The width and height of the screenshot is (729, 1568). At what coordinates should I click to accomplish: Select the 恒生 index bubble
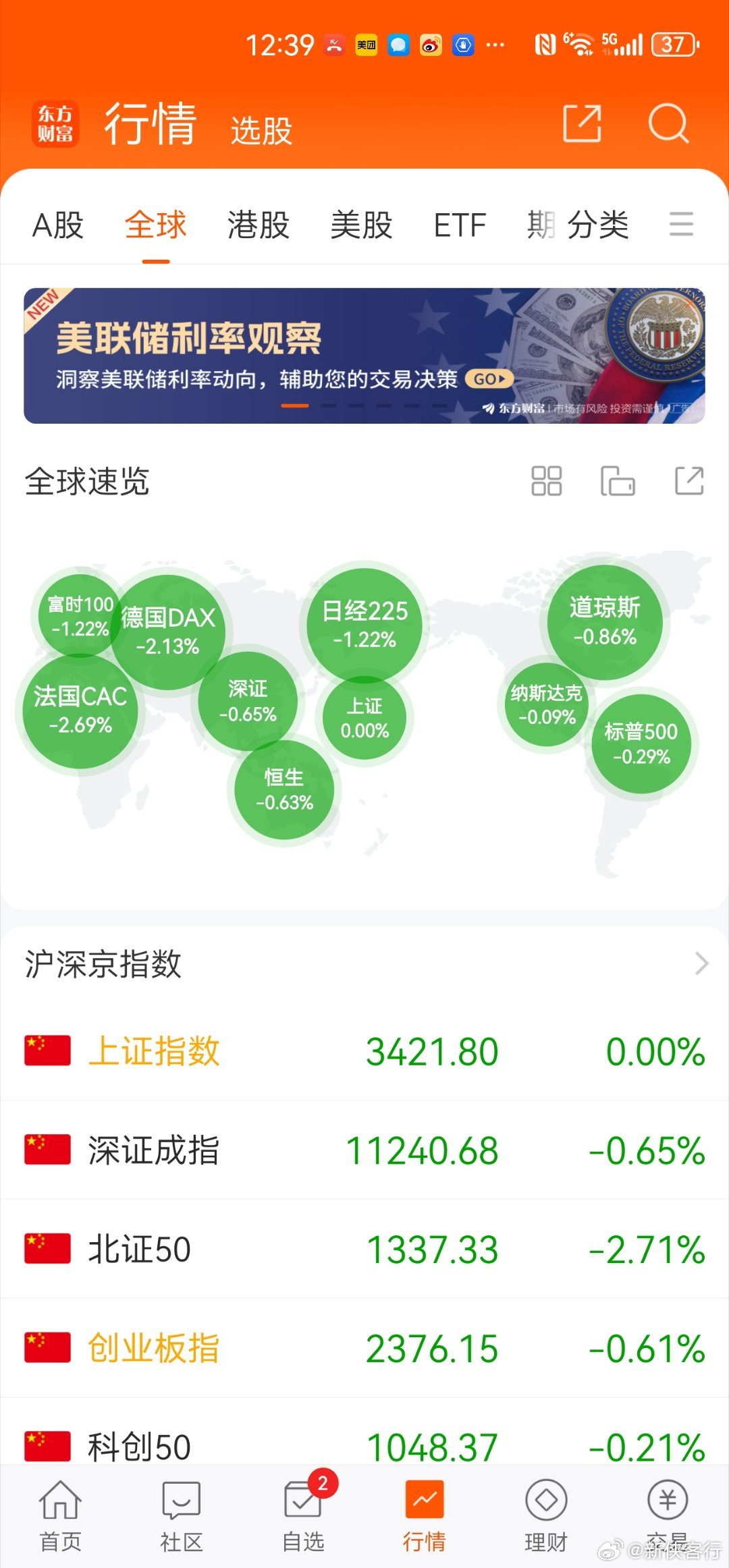tap(284, 789)
